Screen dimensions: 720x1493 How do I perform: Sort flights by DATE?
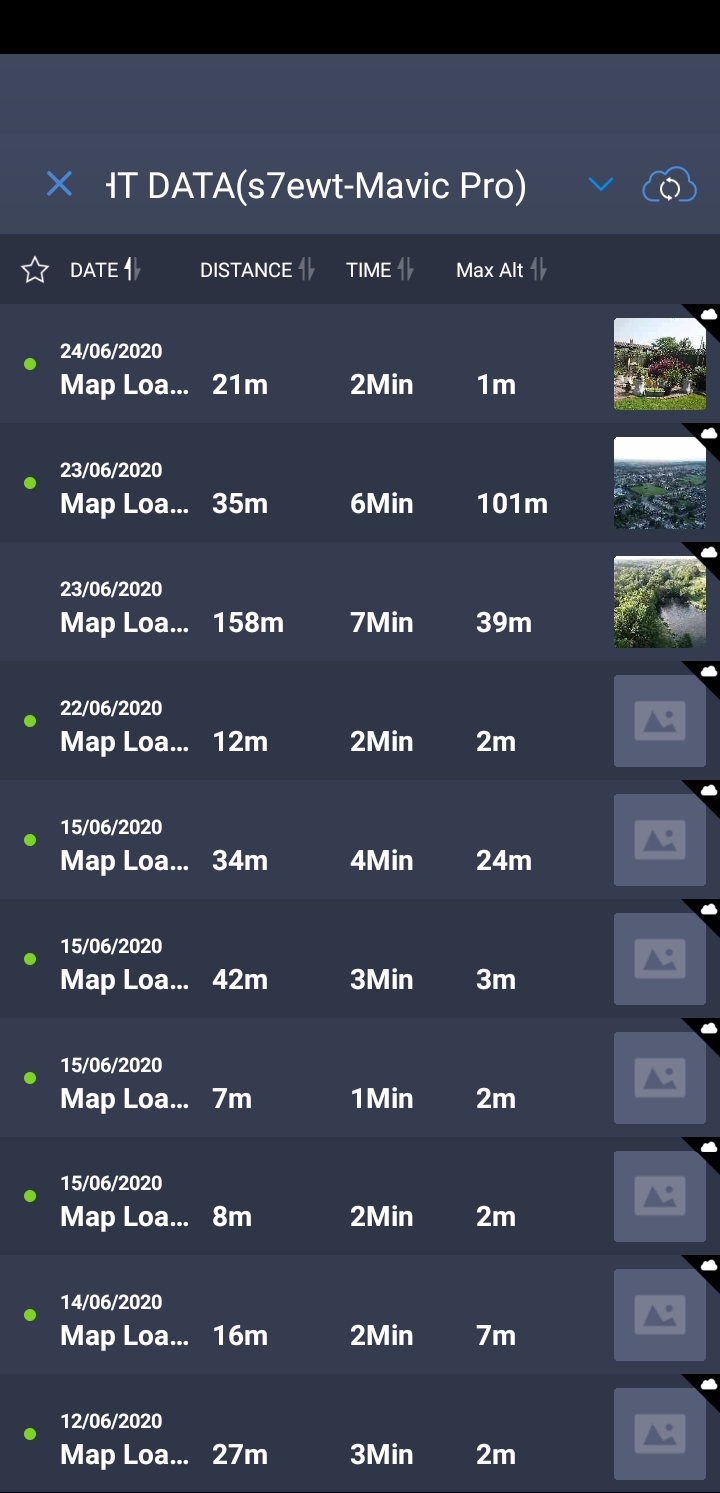pos(105,270)
